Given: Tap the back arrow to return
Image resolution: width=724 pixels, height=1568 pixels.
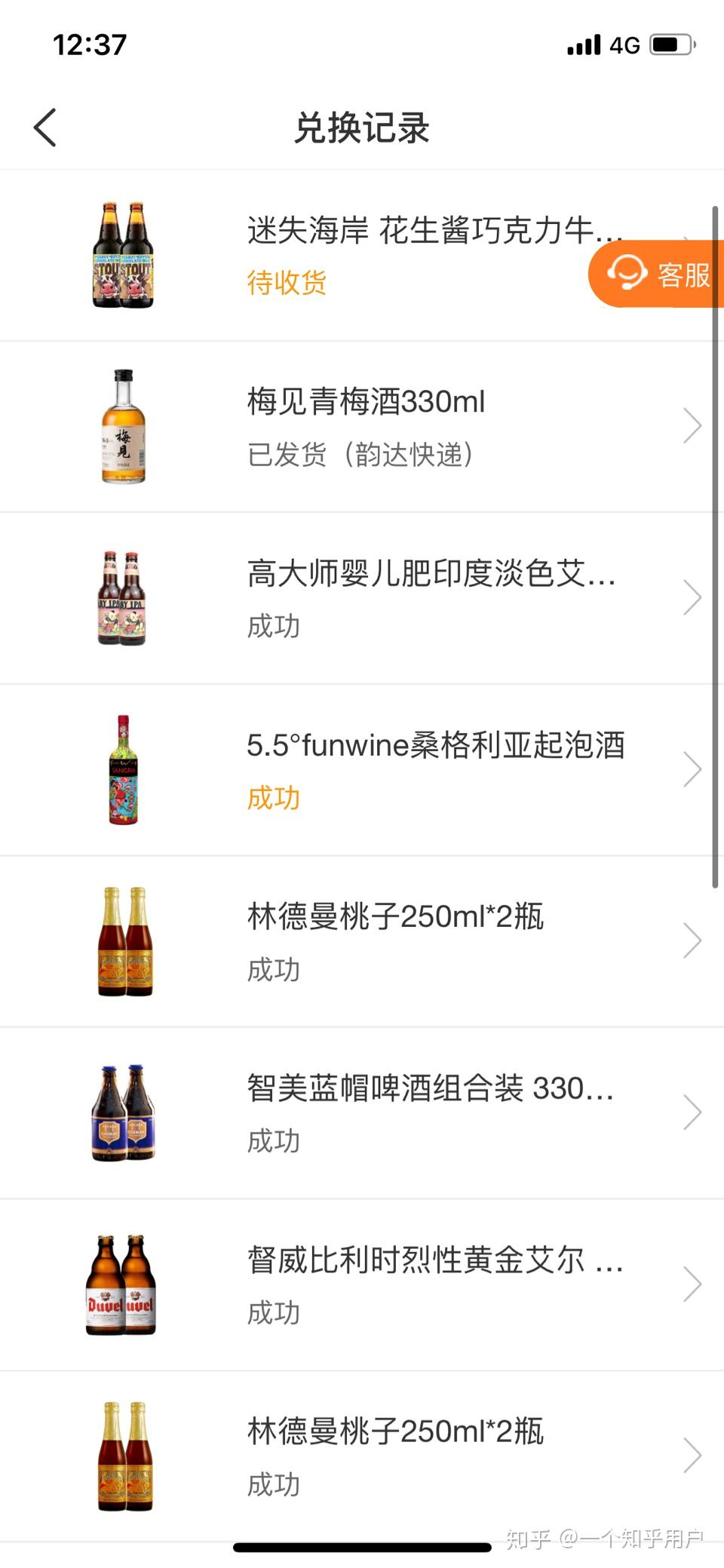Looking at the screenshot, I should 45,127.
